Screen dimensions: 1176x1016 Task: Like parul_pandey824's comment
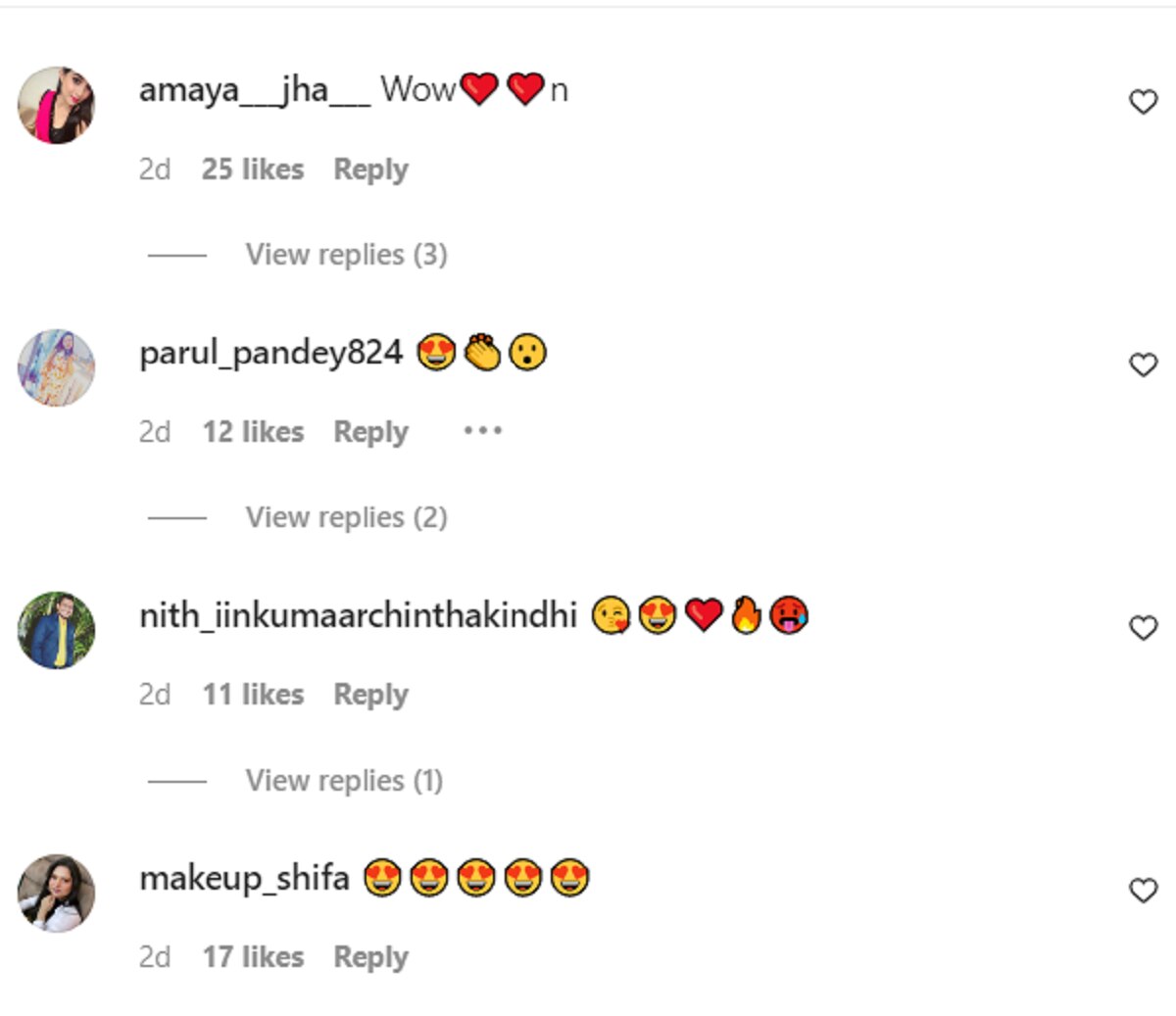(1143, 364)
